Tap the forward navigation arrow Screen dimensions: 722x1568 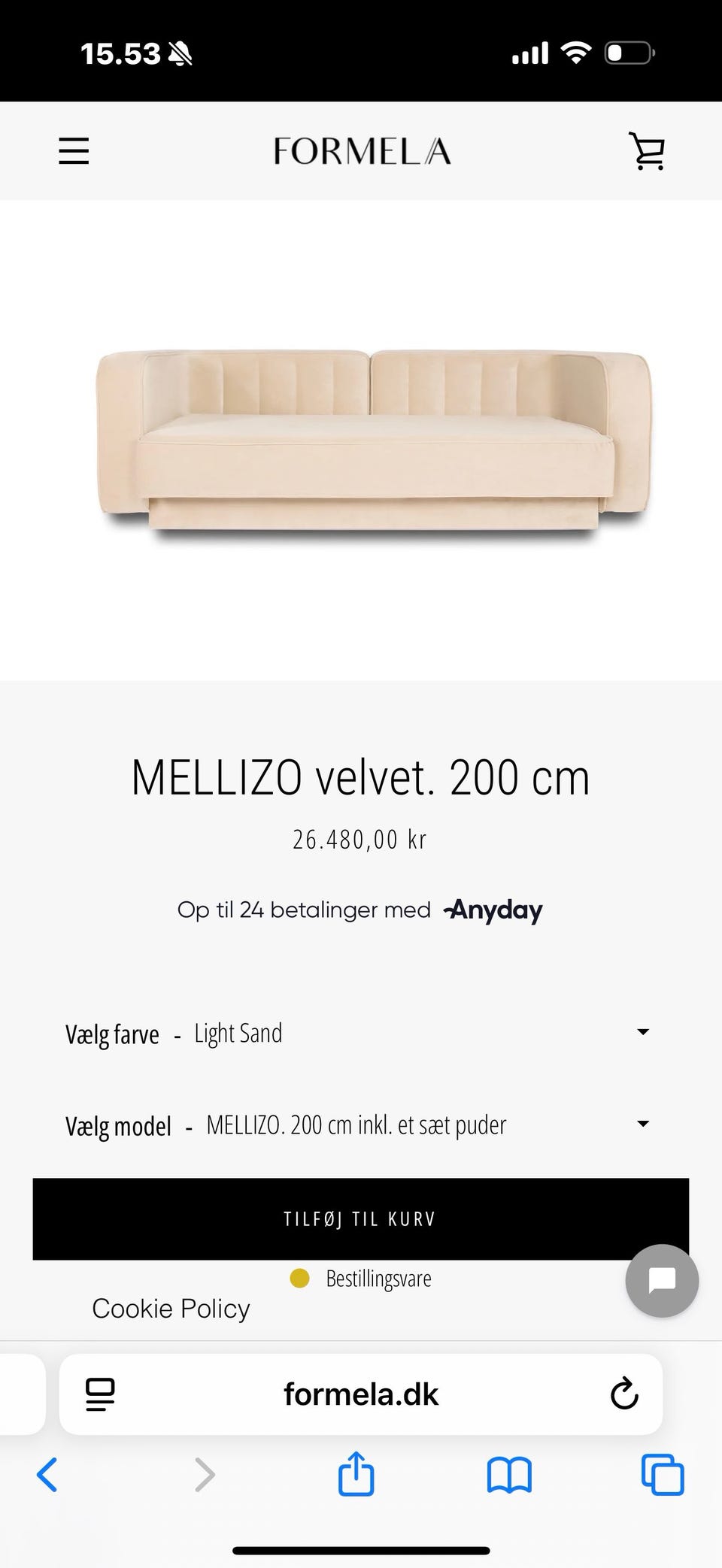pos(204,1475)
